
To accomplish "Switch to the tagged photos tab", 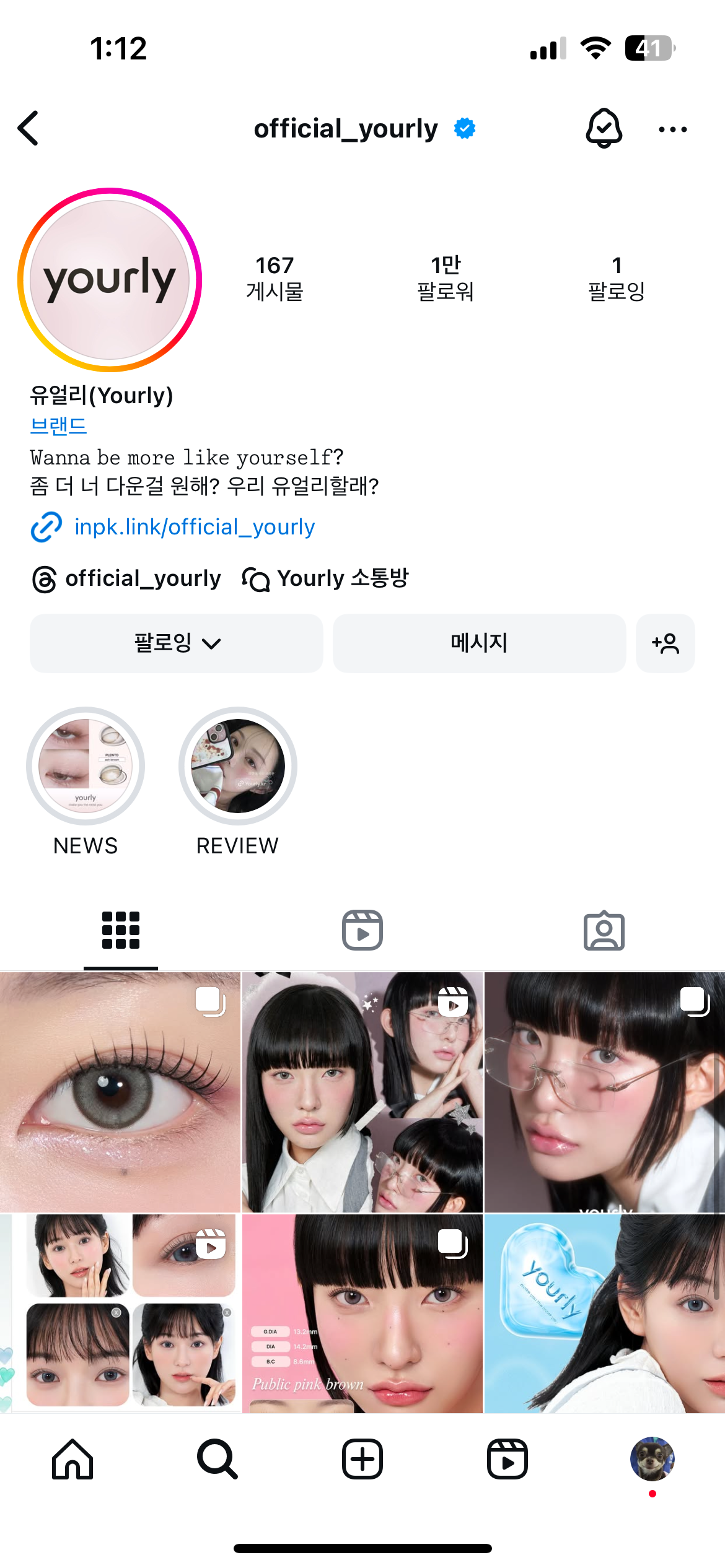I will (x=604, y=930).
